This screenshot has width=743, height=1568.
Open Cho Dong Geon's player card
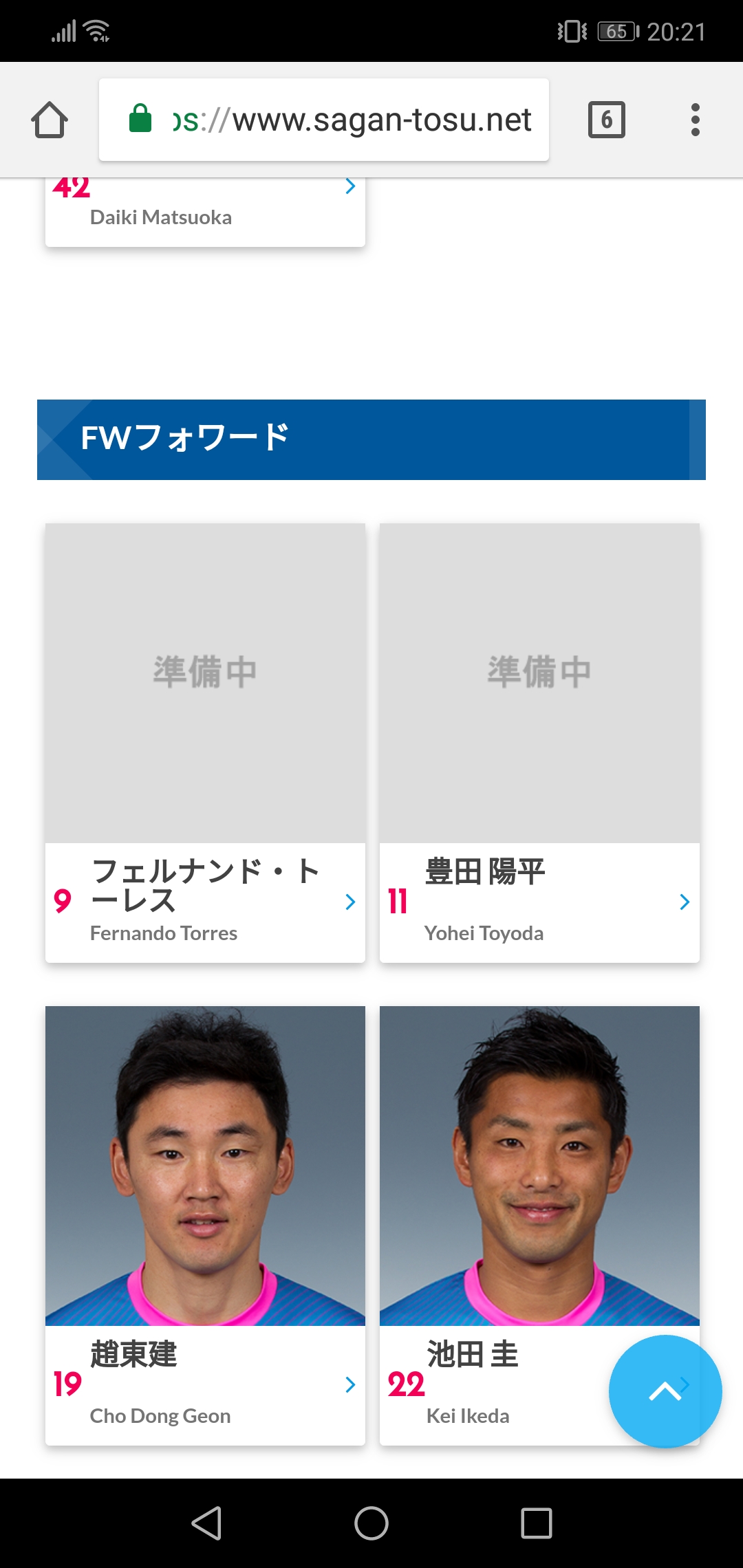point(205,1224)
